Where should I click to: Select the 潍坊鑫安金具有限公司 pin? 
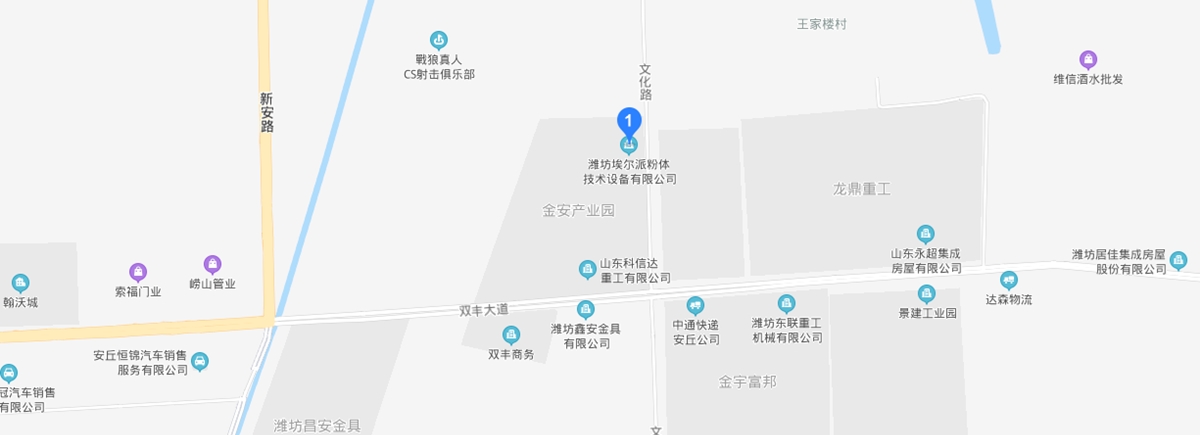pyautogui.click(x=586, y=310)
